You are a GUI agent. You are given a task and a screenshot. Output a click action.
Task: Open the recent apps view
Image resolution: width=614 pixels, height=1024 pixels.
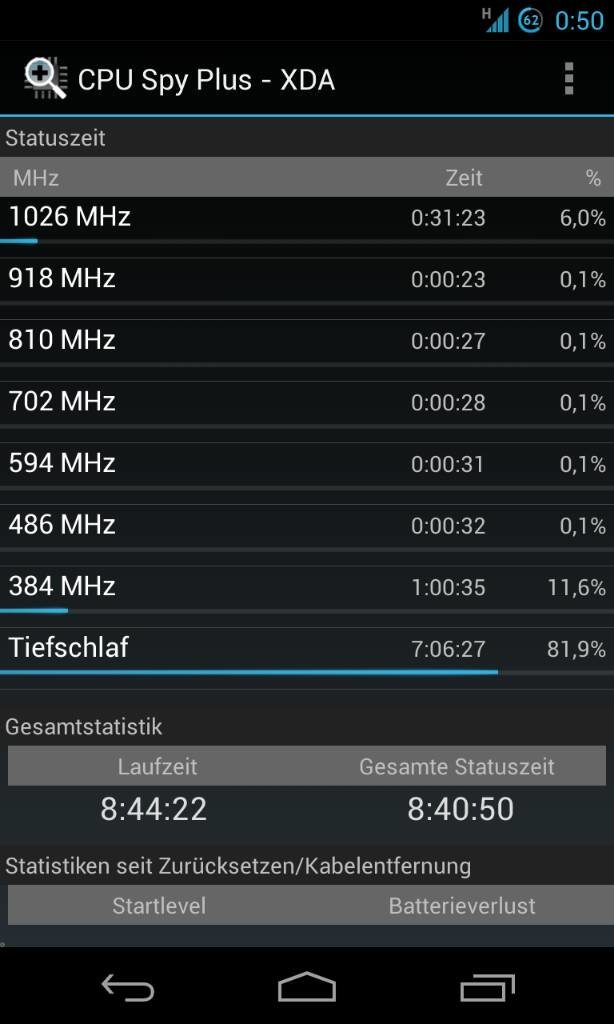487,986
